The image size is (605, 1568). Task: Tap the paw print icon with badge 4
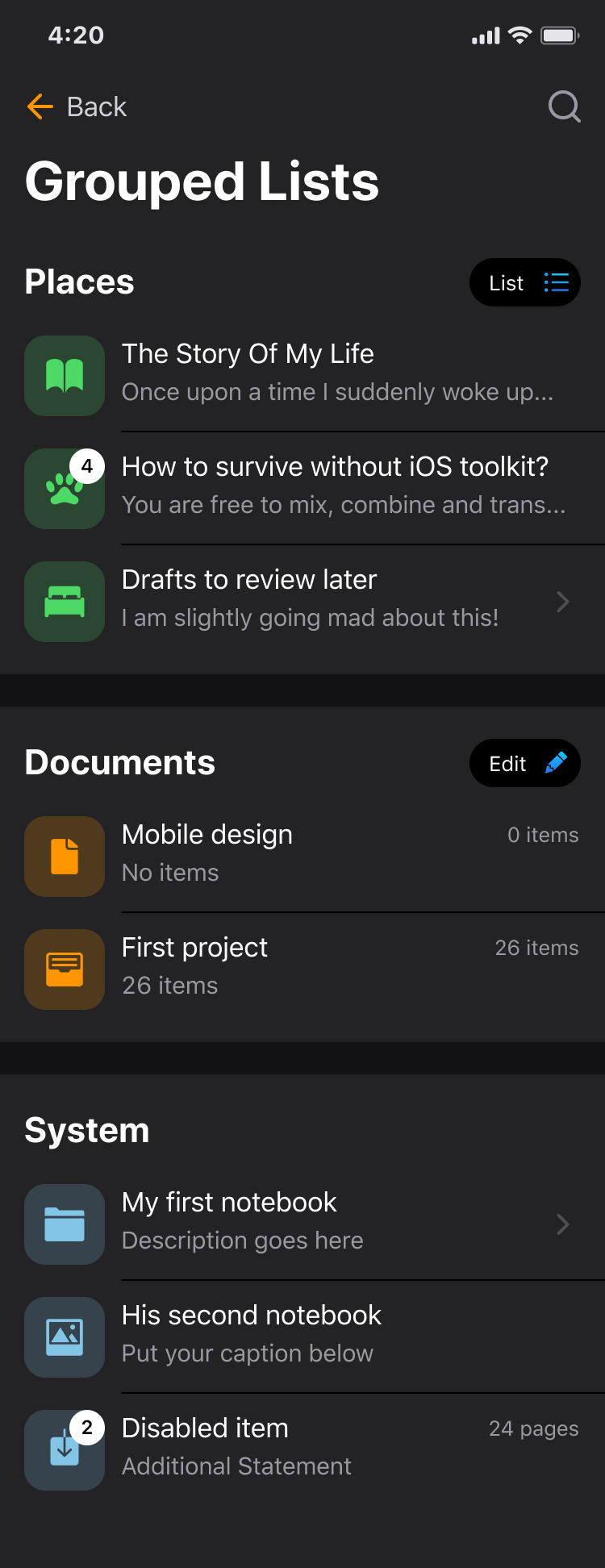65,489
